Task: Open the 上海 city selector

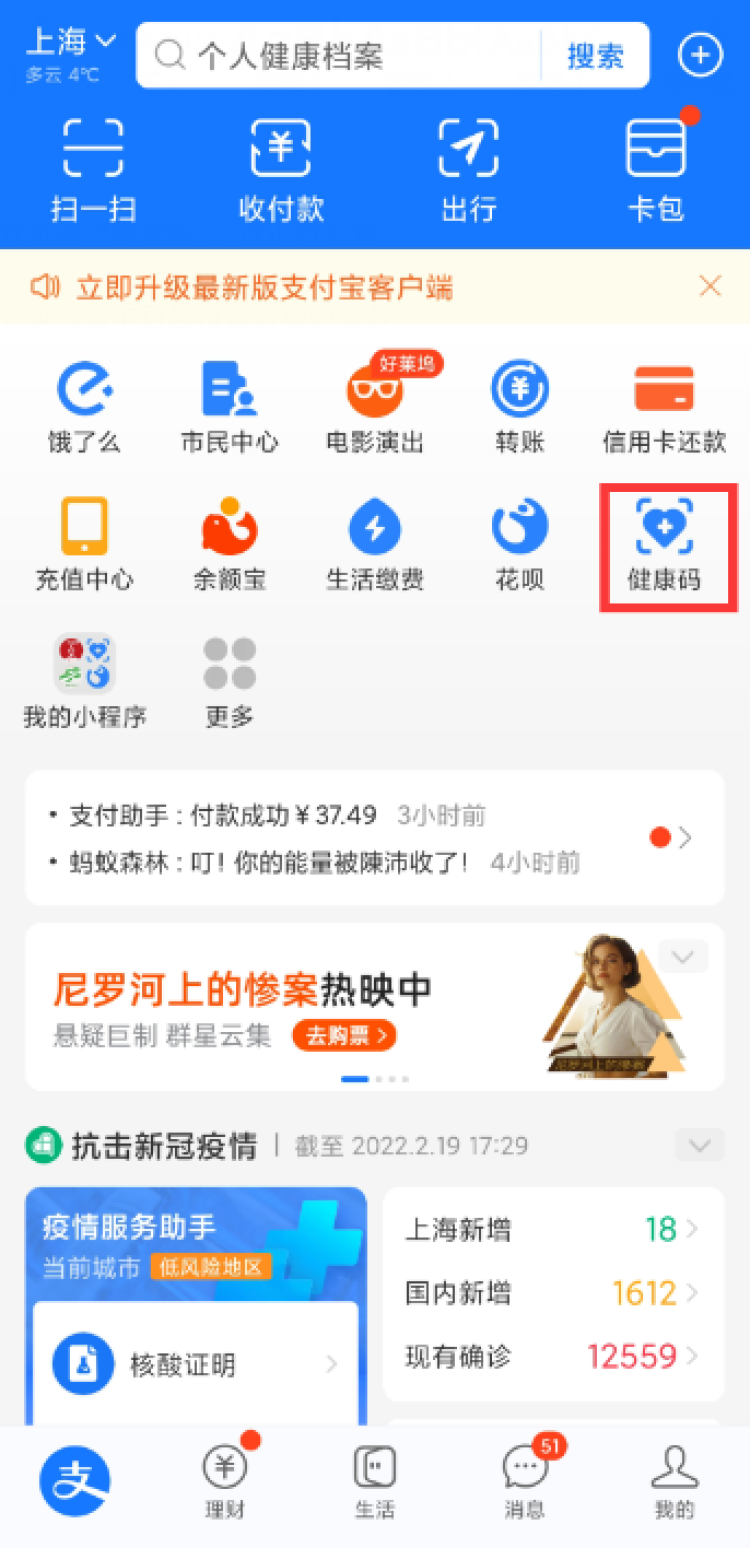Action: click(70, 42)
